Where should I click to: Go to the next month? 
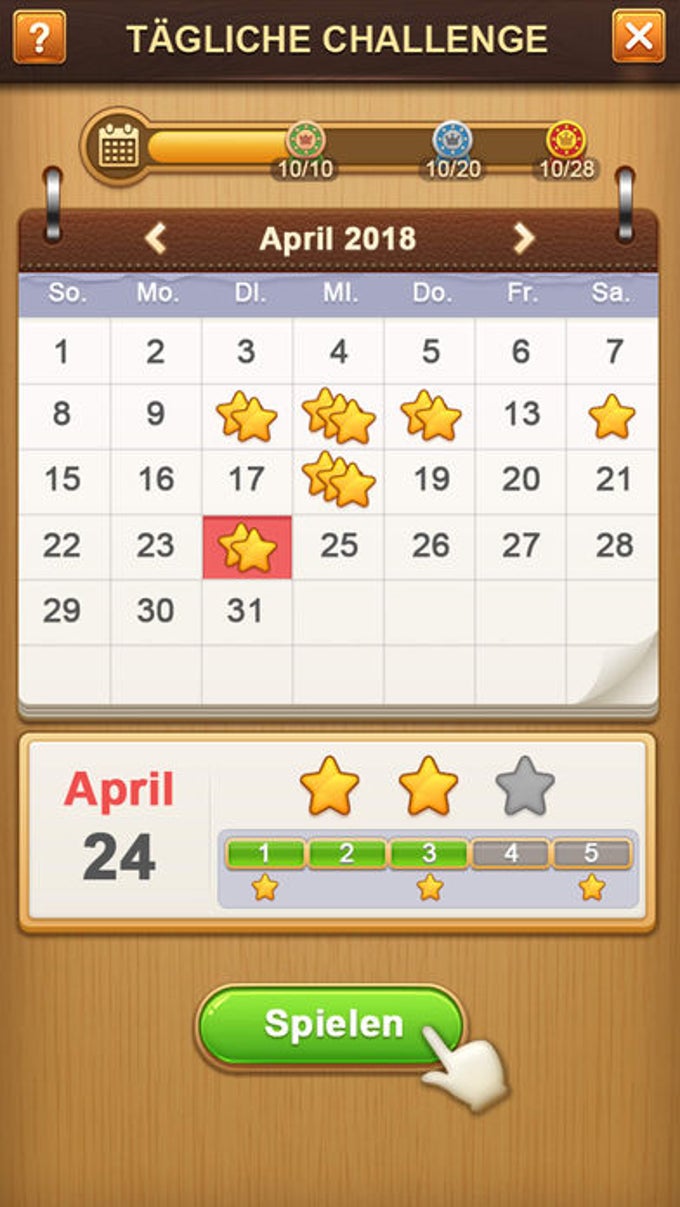523,239
